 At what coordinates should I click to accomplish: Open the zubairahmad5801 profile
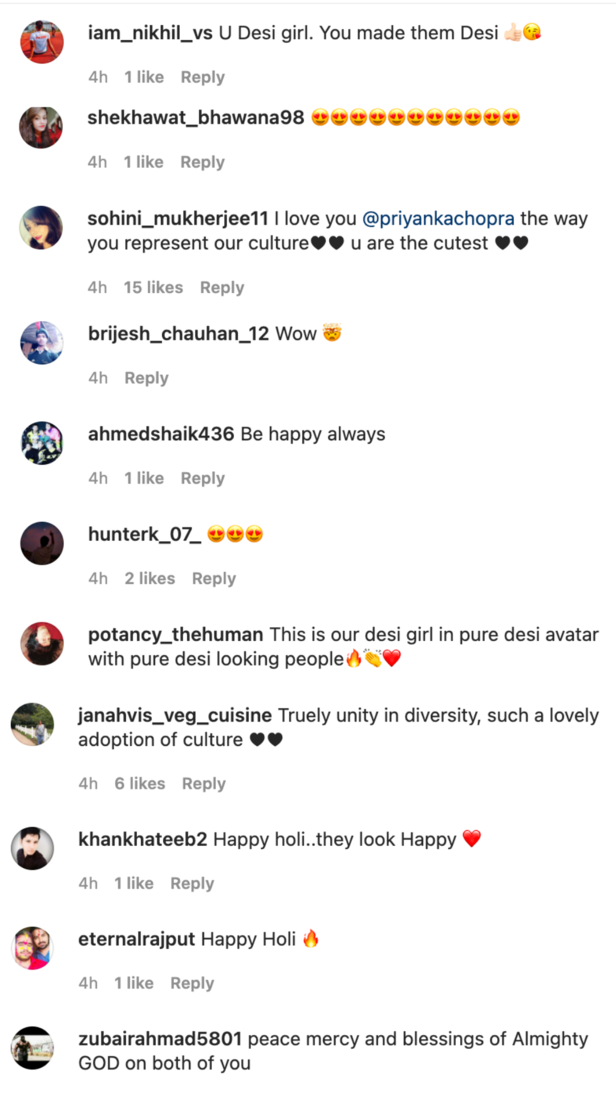160,1040
